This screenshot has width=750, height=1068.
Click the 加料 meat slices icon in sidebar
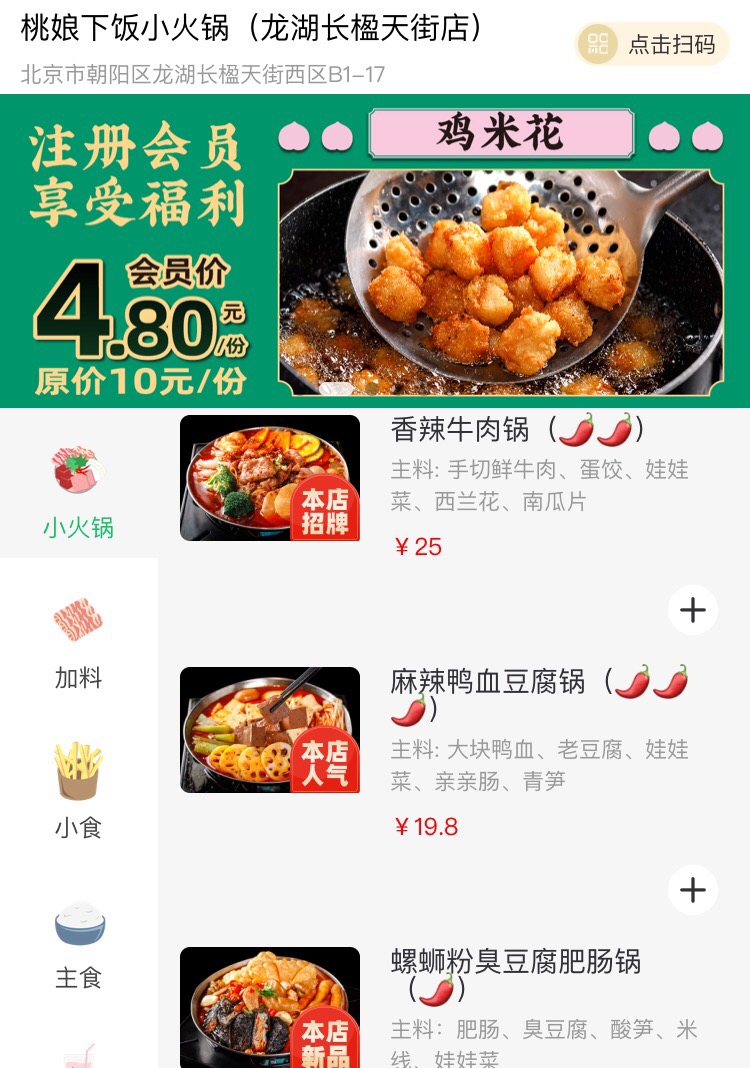pos(78,620)
